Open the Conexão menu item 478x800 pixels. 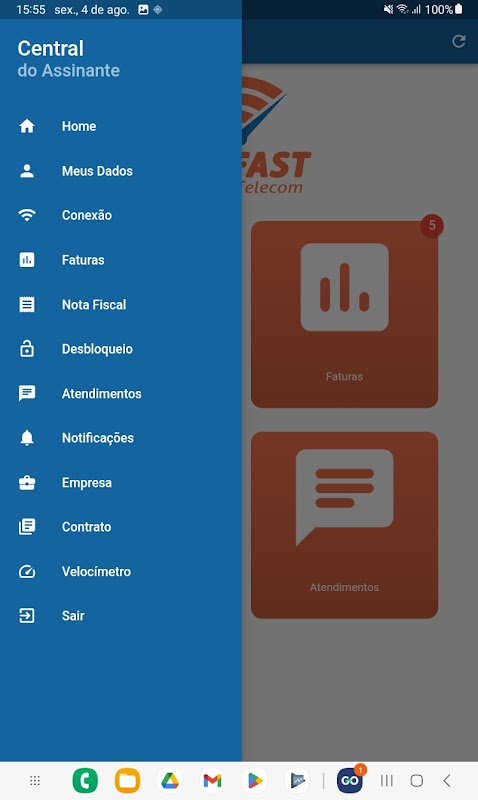(121, 215)
